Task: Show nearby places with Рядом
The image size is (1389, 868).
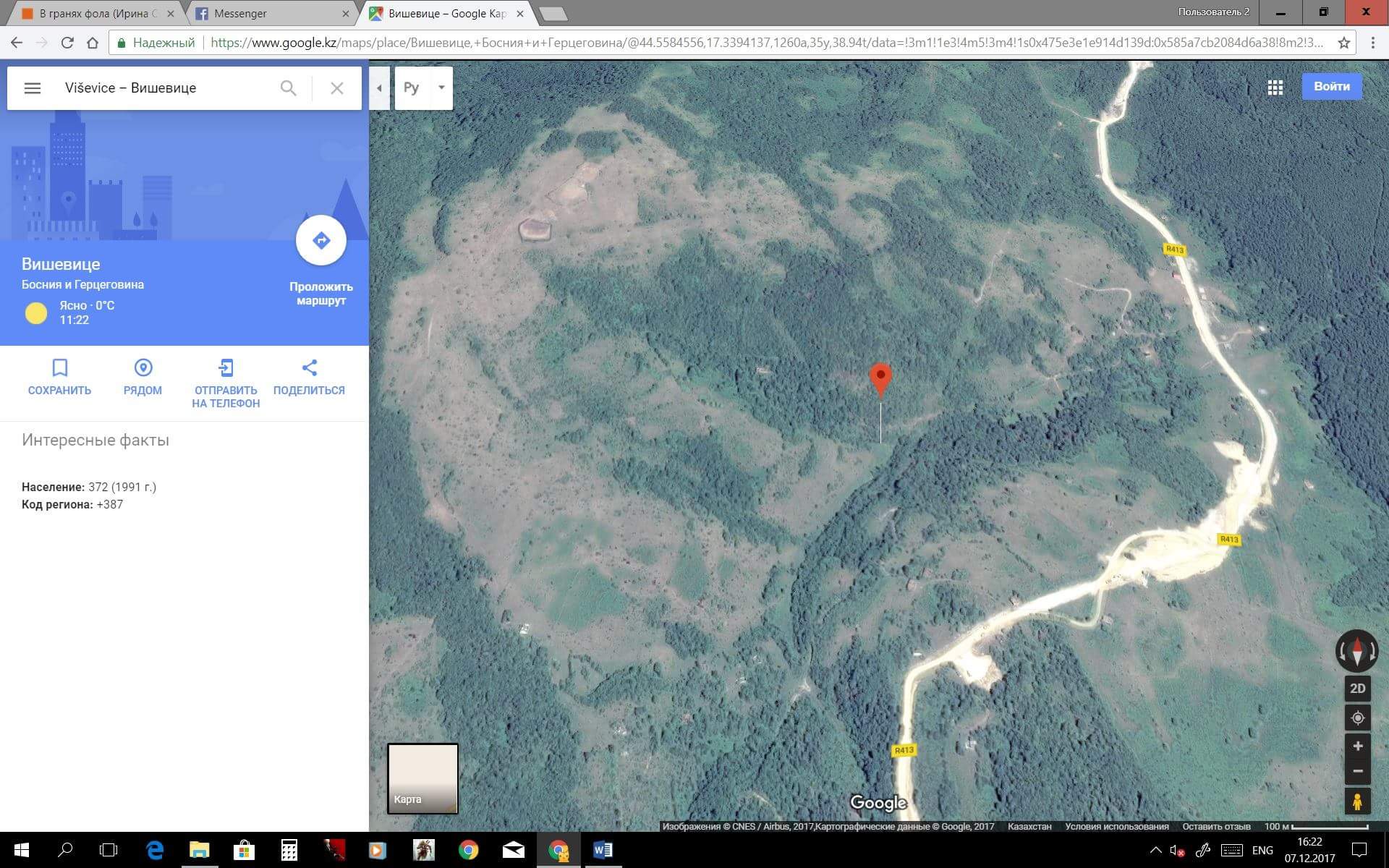Action: 143,377
